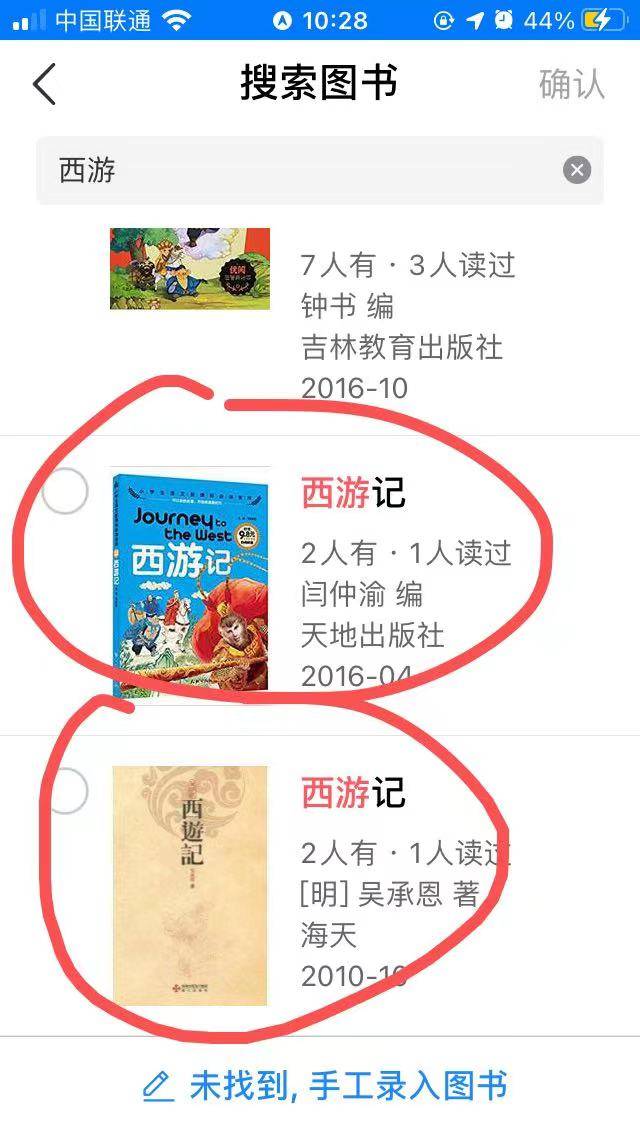640x1136 pixels.
Task: Select radio for 西游记 by 吴承恩
Action: pos(66,790)
